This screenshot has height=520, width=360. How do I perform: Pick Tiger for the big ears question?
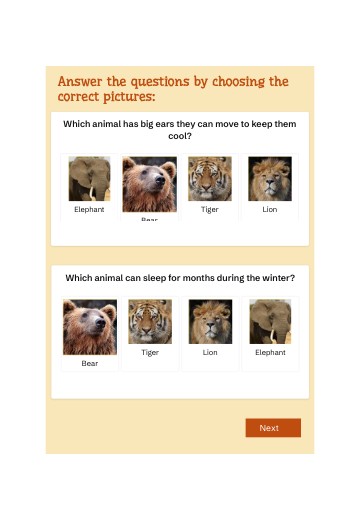pos(210,185)
